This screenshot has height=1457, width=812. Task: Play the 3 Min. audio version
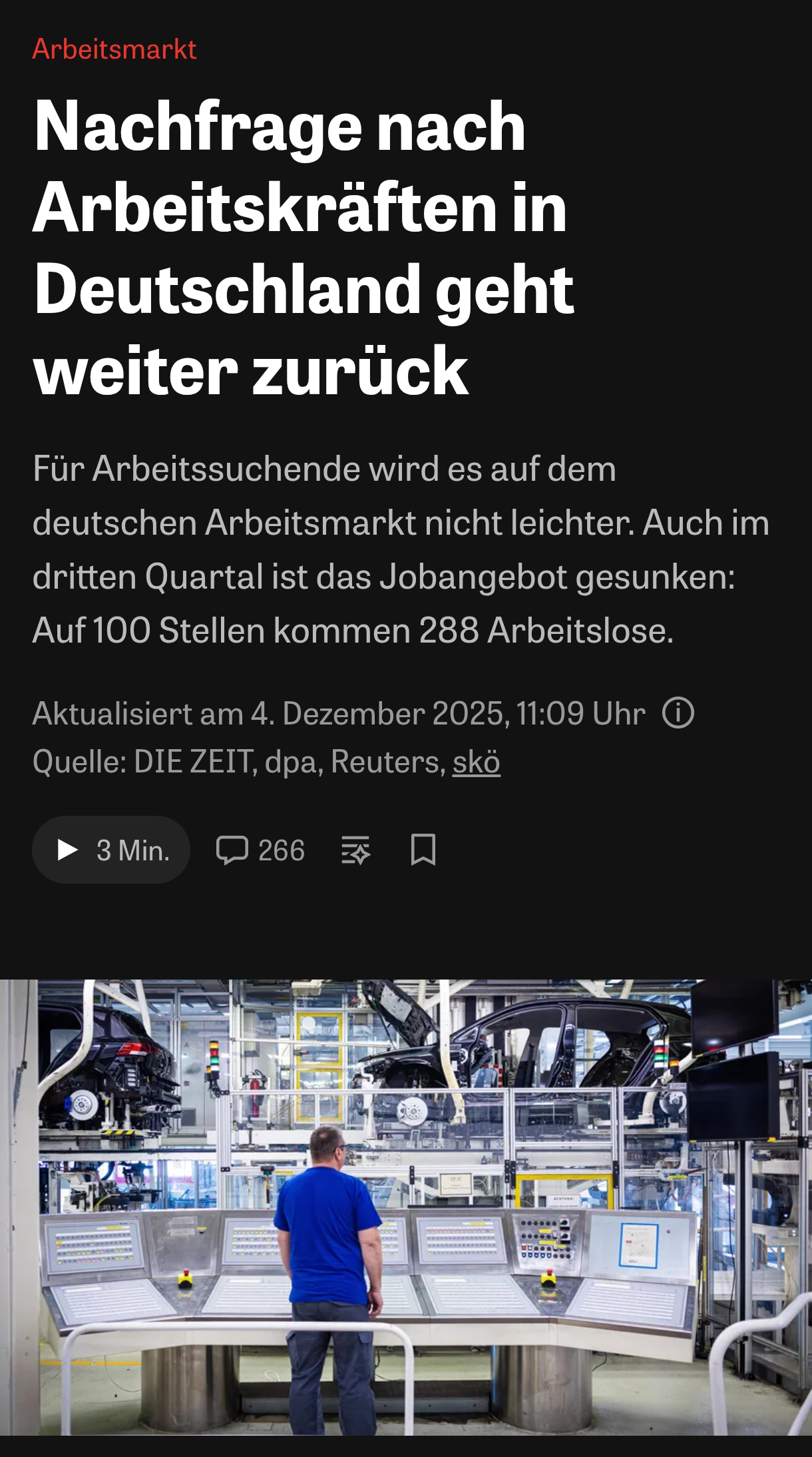tap(111, 850)
